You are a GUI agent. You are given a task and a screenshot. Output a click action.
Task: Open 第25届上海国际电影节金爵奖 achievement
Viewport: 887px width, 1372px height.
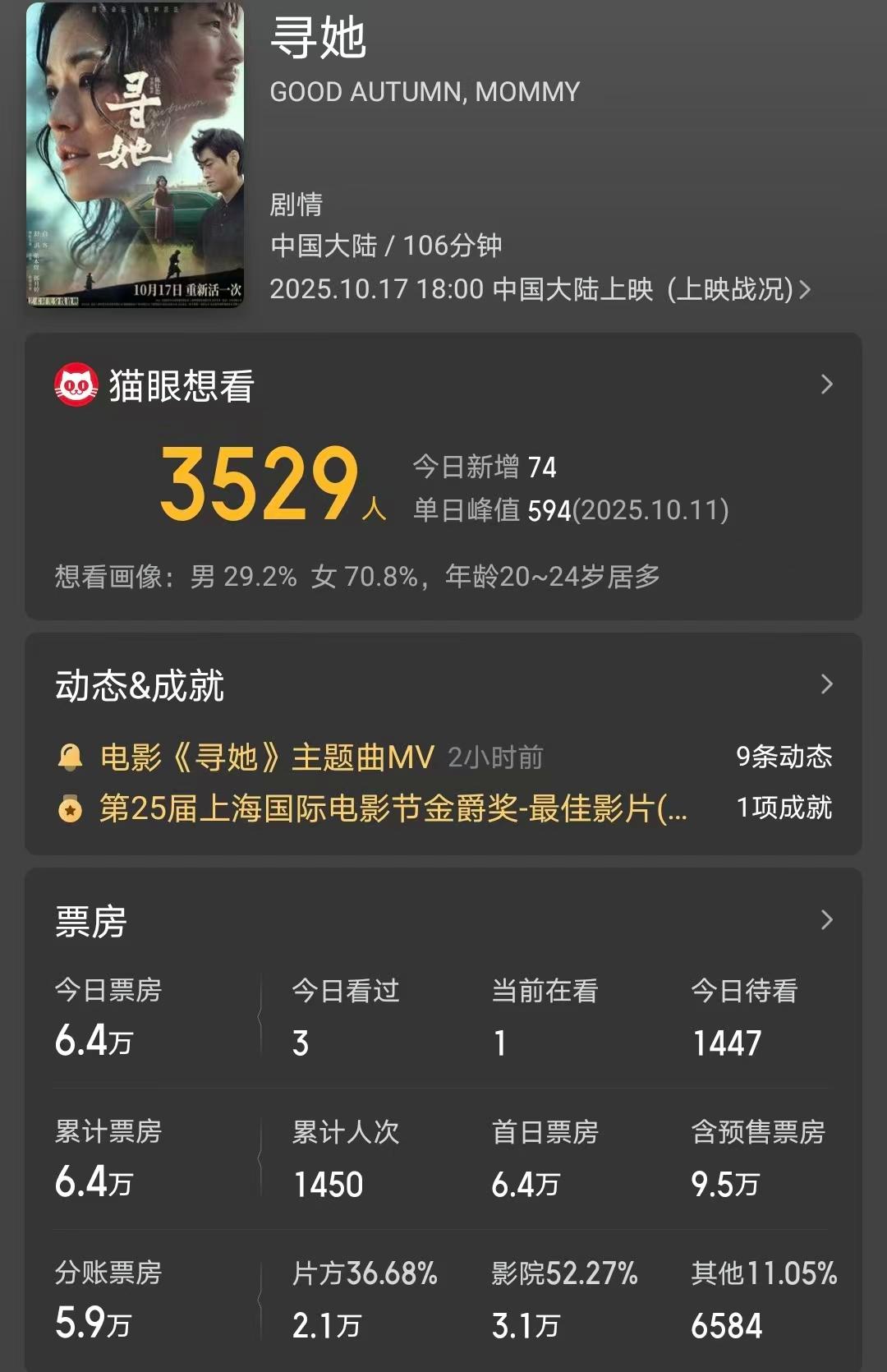pyautogui.click(x=393, y=808)
